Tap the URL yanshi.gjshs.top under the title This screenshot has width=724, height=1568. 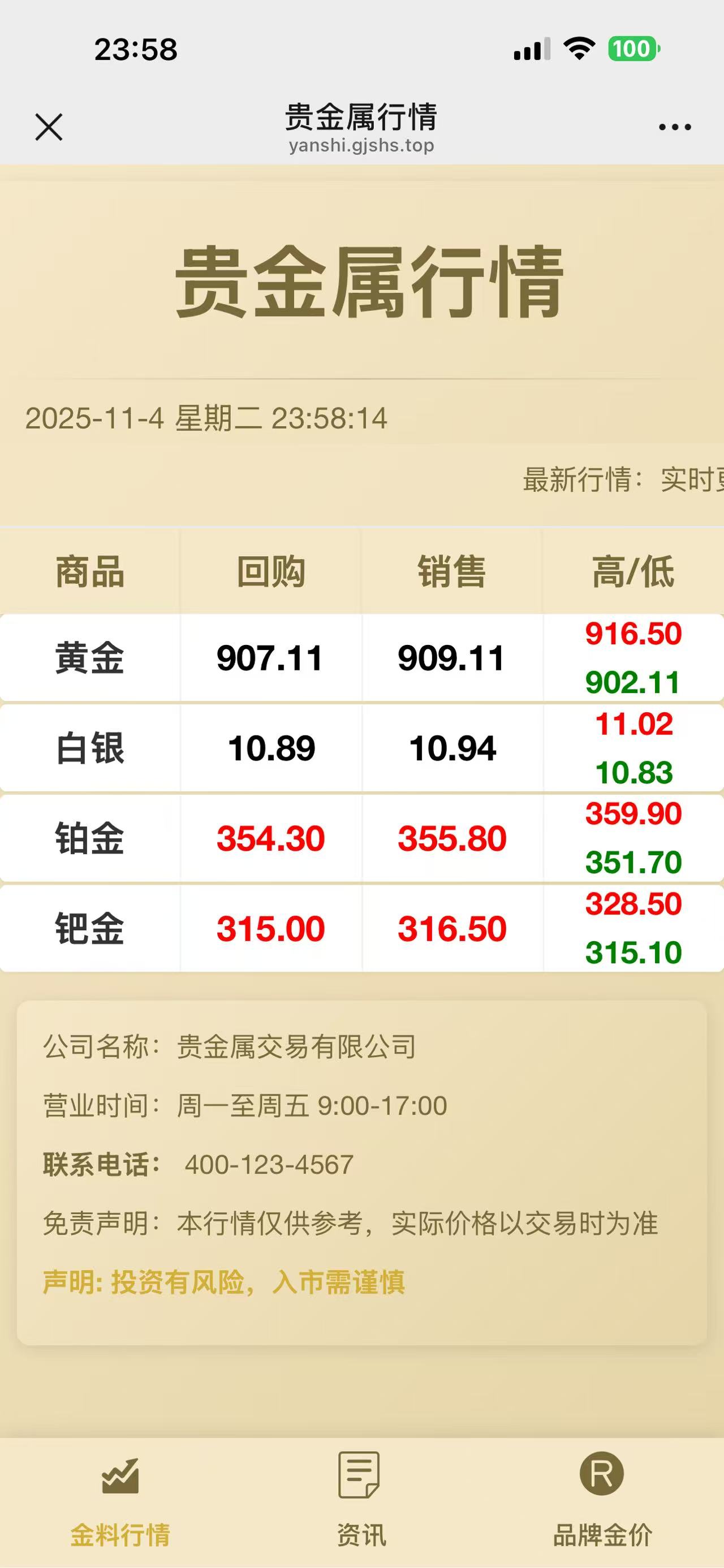[361, 146]
